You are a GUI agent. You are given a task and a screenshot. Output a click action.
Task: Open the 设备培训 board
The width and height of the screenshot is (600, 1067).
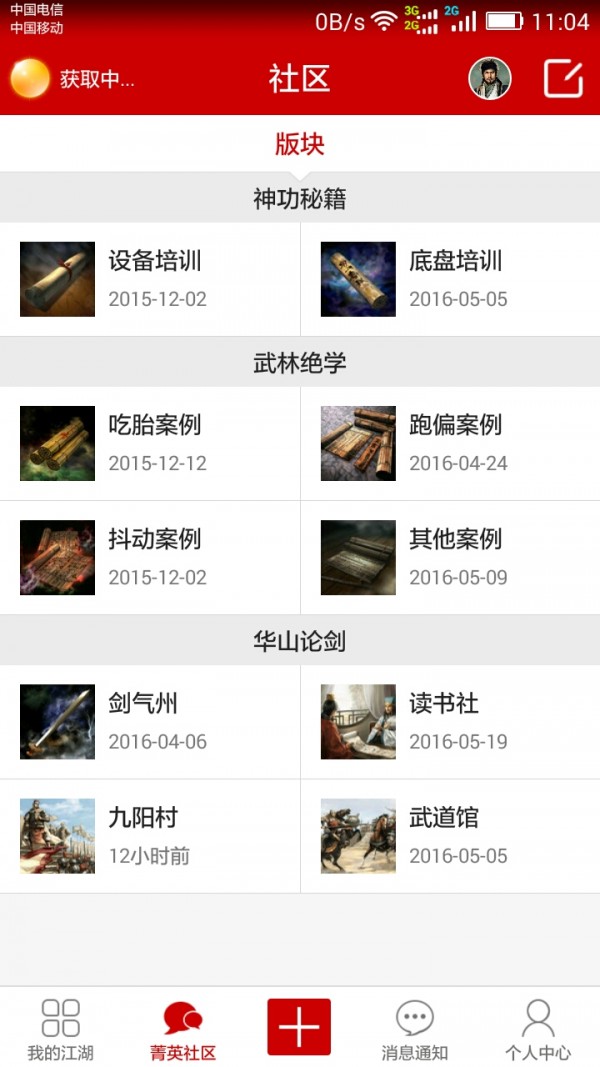click(150, 279)
